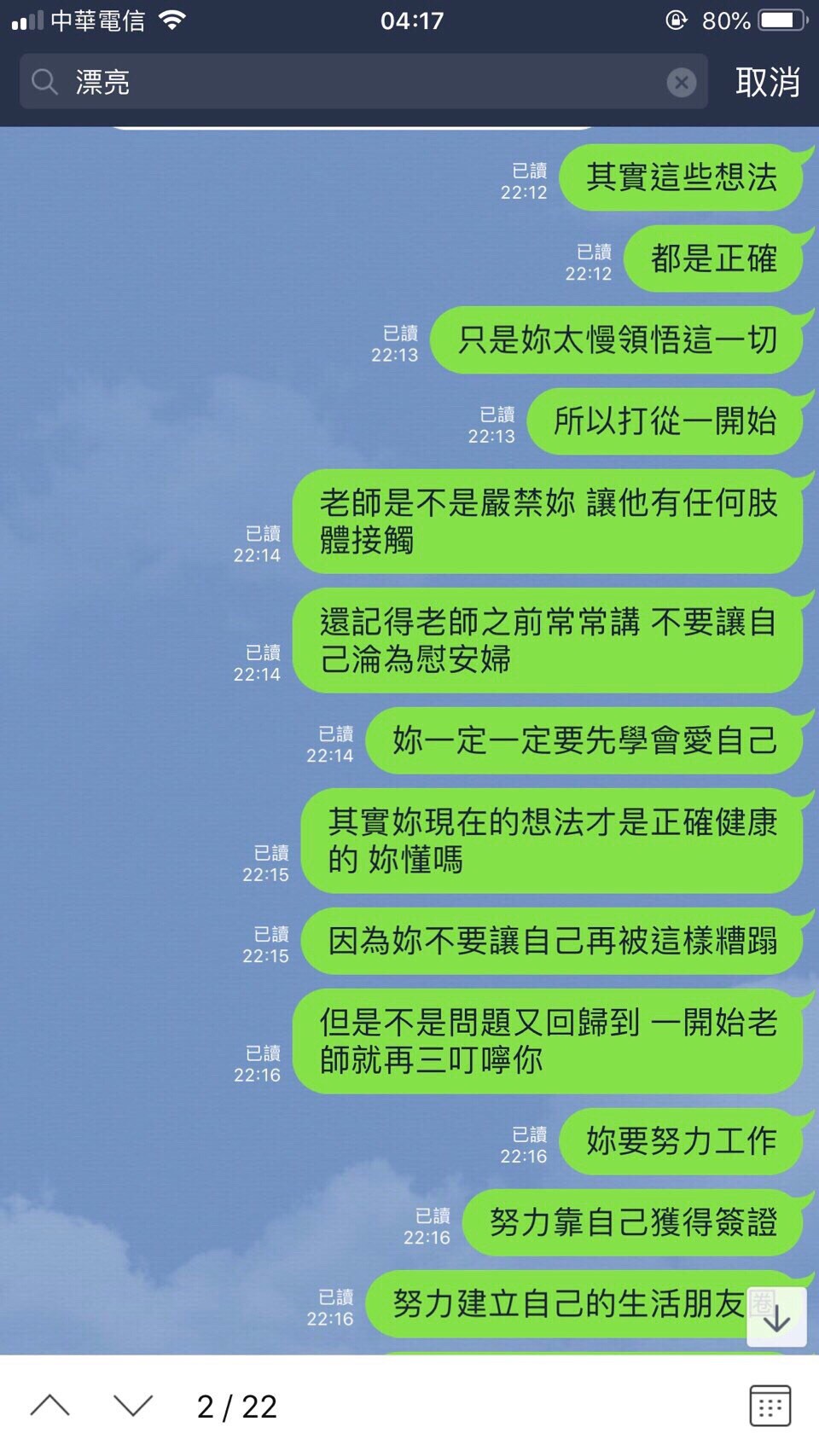The width and height of the screenshot is (819, 1456).
Task: Cancel the search with 取消
Action: coord(767,82)
